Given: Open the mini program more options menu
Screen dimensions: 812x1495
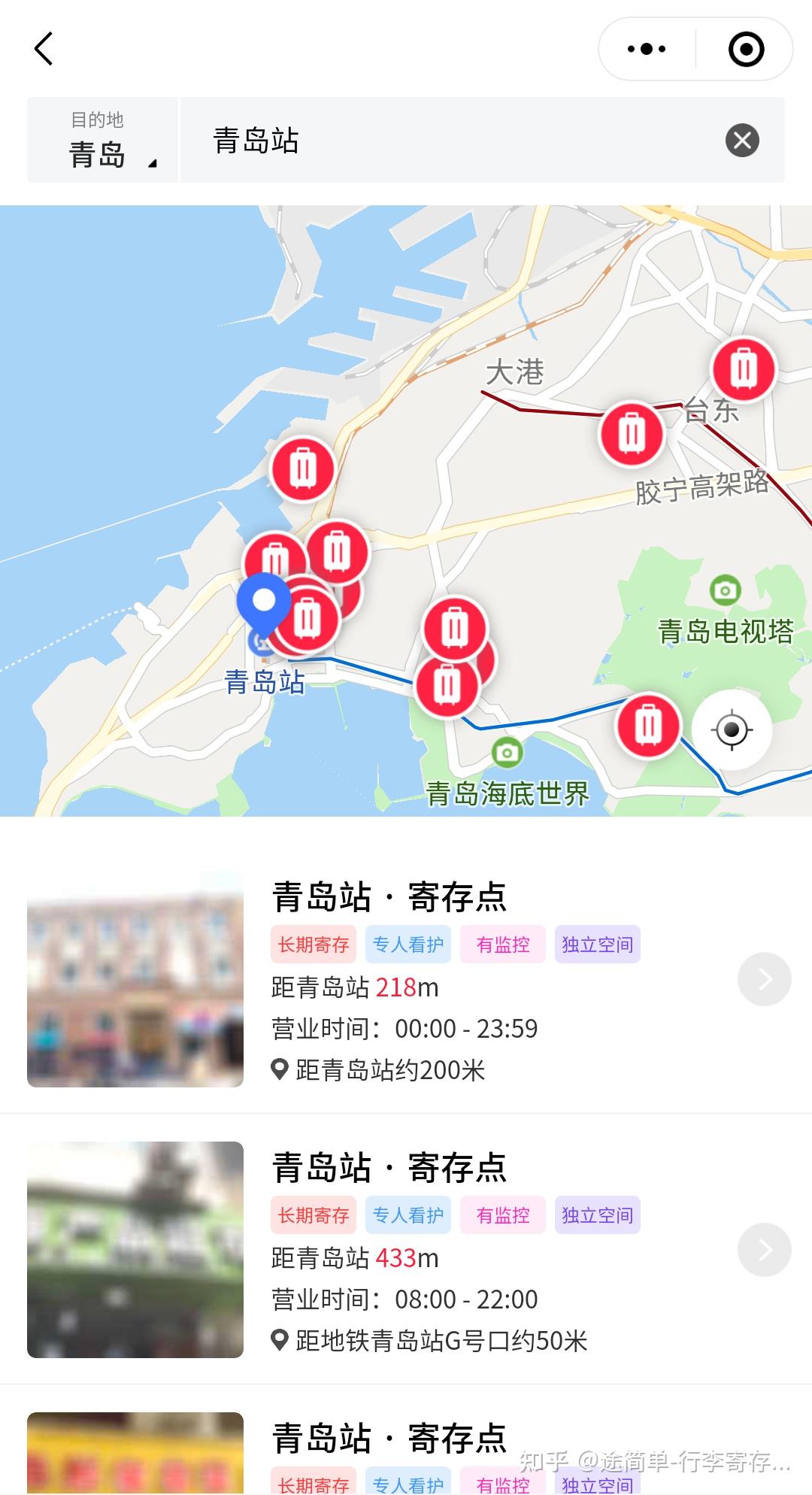Looking at the screenshot, I should click(x=647, y=50).
